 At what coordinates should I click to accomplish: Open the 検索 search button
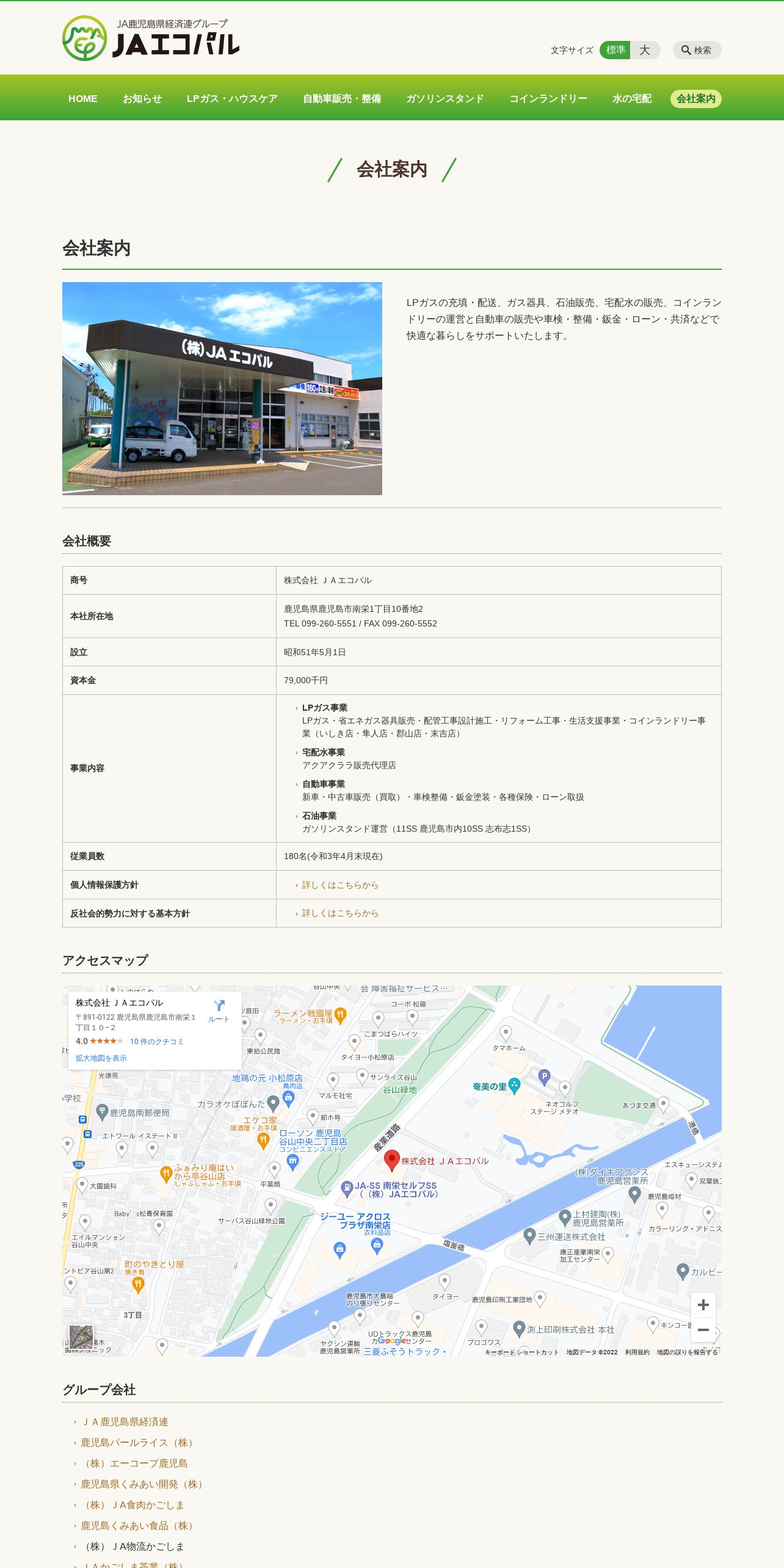pyautogui.click(x=697, y=50)
